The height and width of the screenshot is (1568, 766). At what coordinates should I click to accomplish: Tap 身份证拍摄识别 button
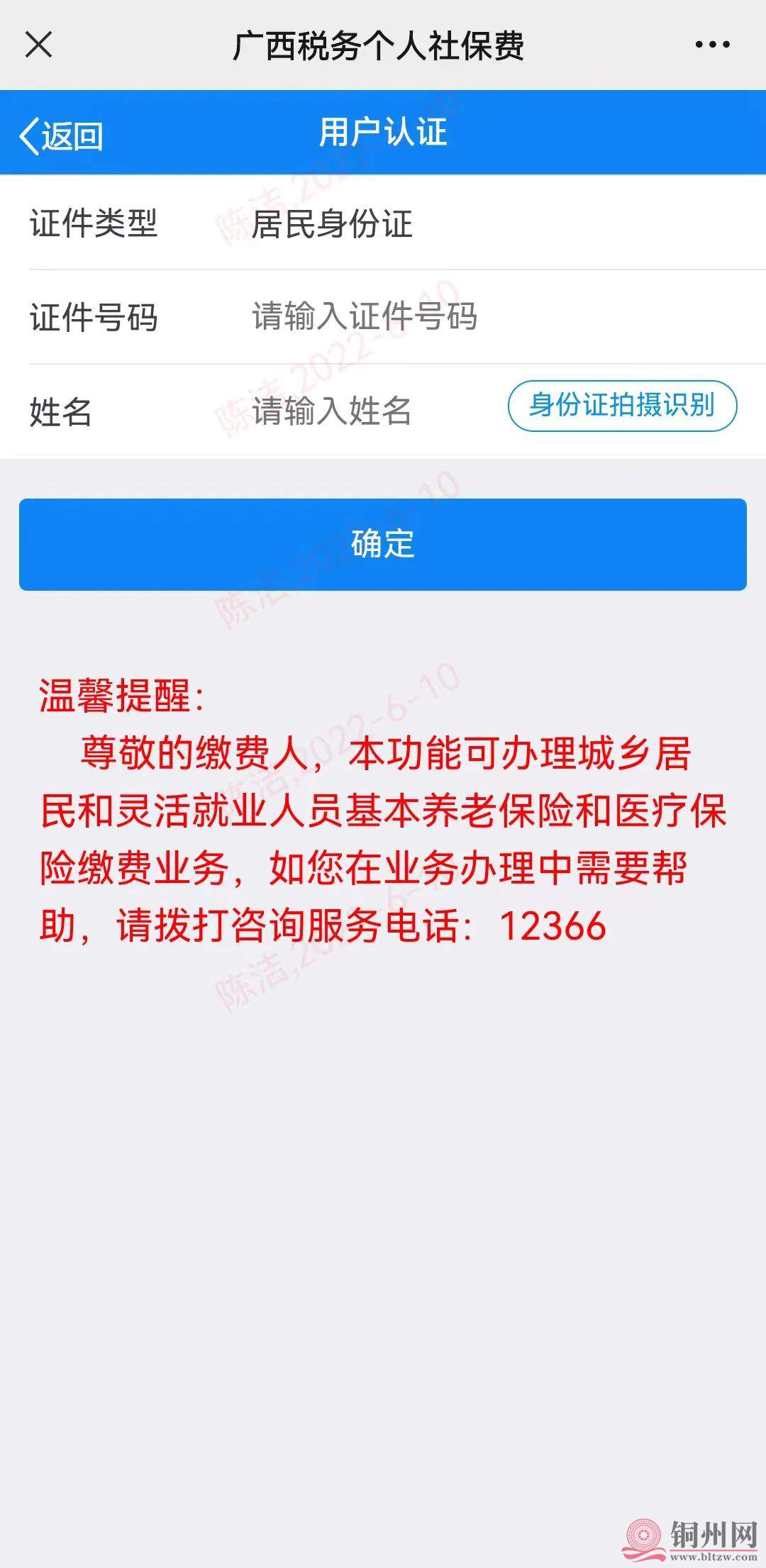pos(622,406)
